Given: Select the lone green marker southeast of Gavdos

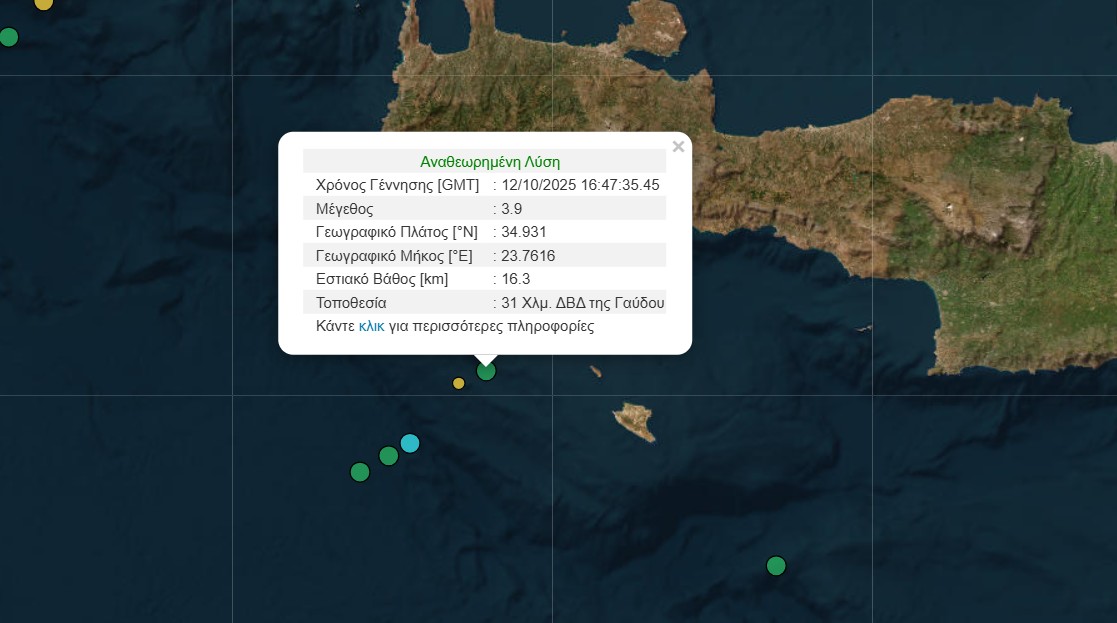Looking at the screenshot, I should click(776, 566).
